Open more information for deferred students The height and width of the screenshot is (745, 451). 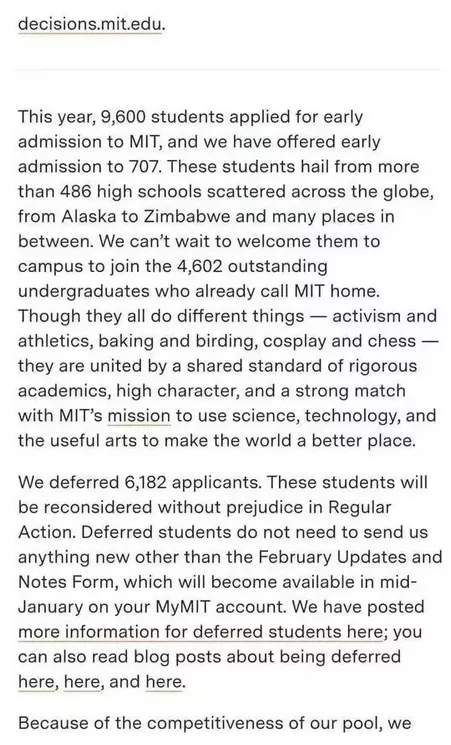200,632
